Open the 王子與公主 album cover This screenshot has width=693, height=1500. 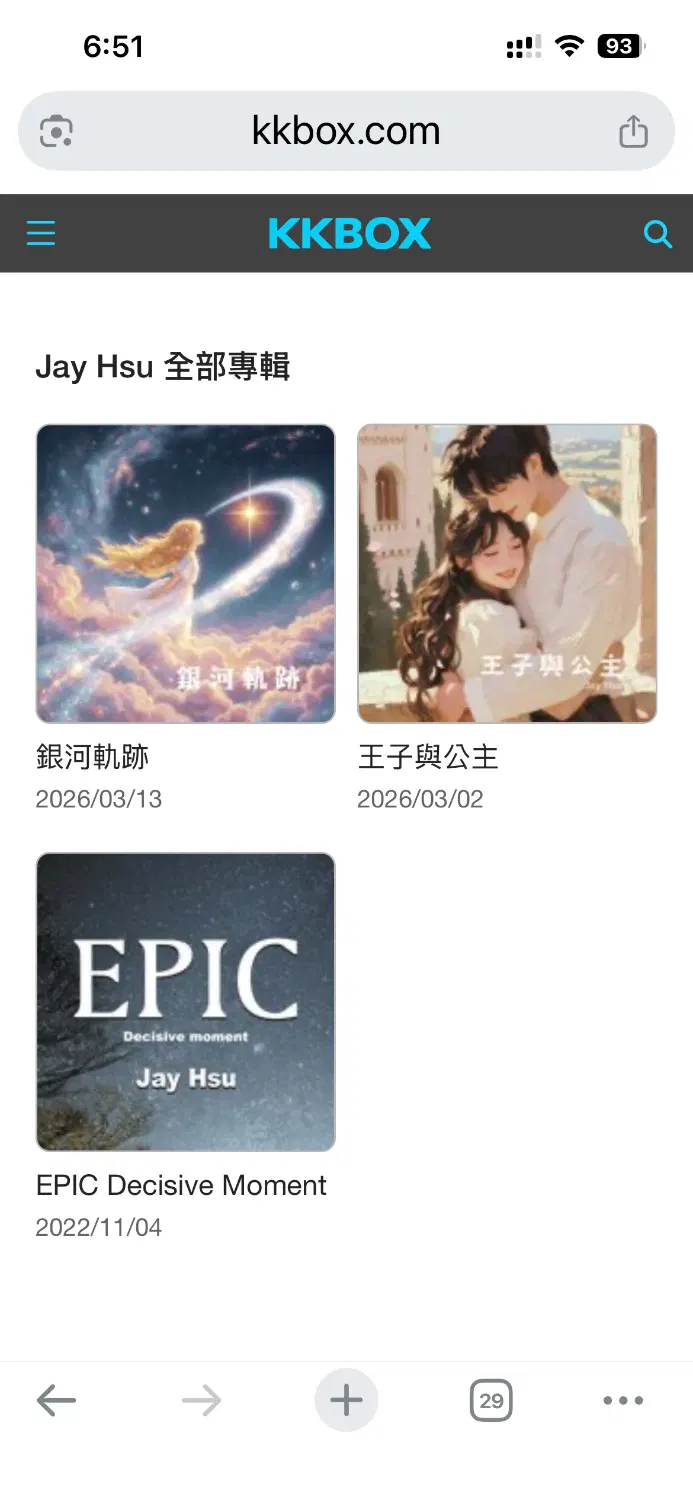coord(507,573)
